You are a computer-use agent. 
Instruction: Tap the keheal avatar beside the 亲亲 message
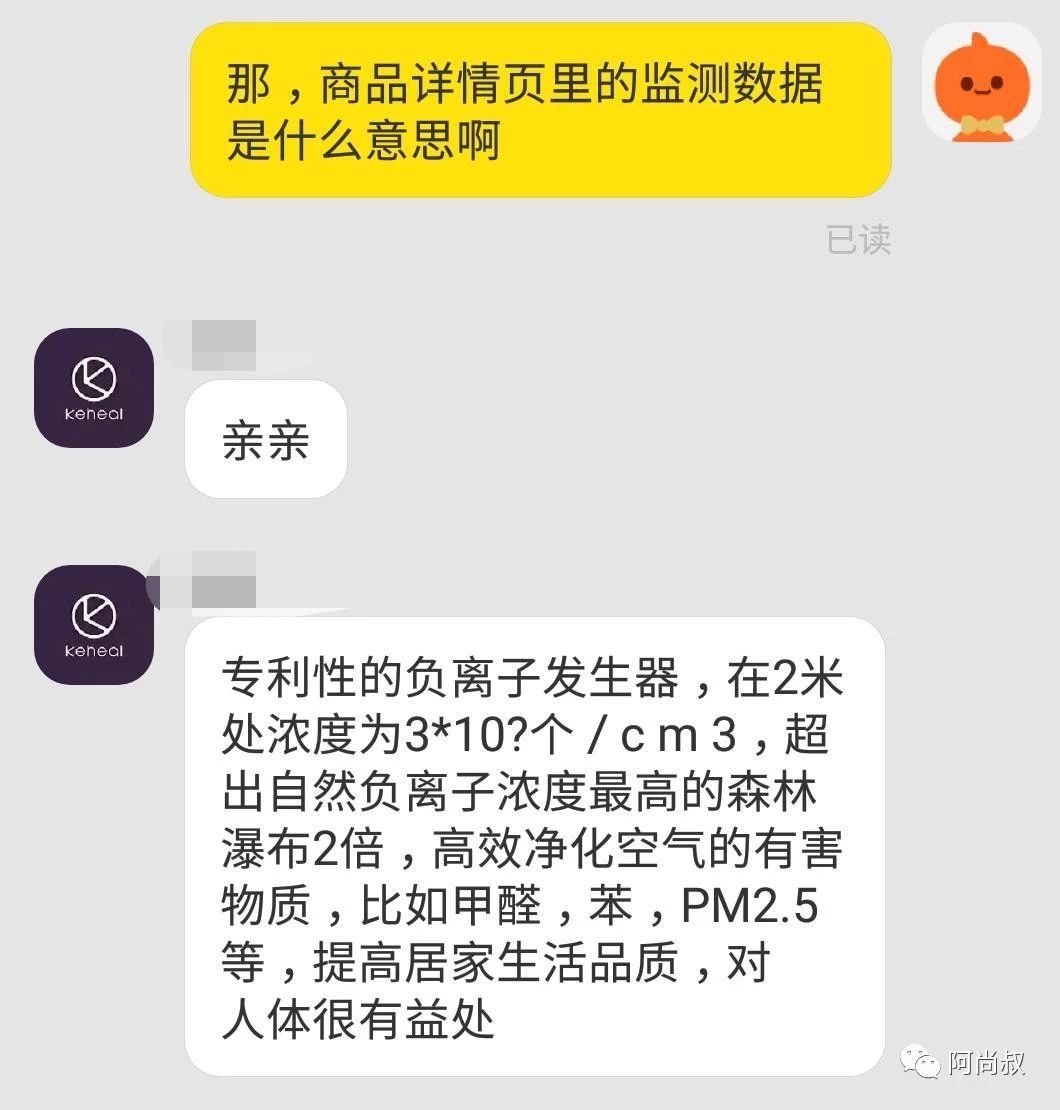[x=94, y=388]
